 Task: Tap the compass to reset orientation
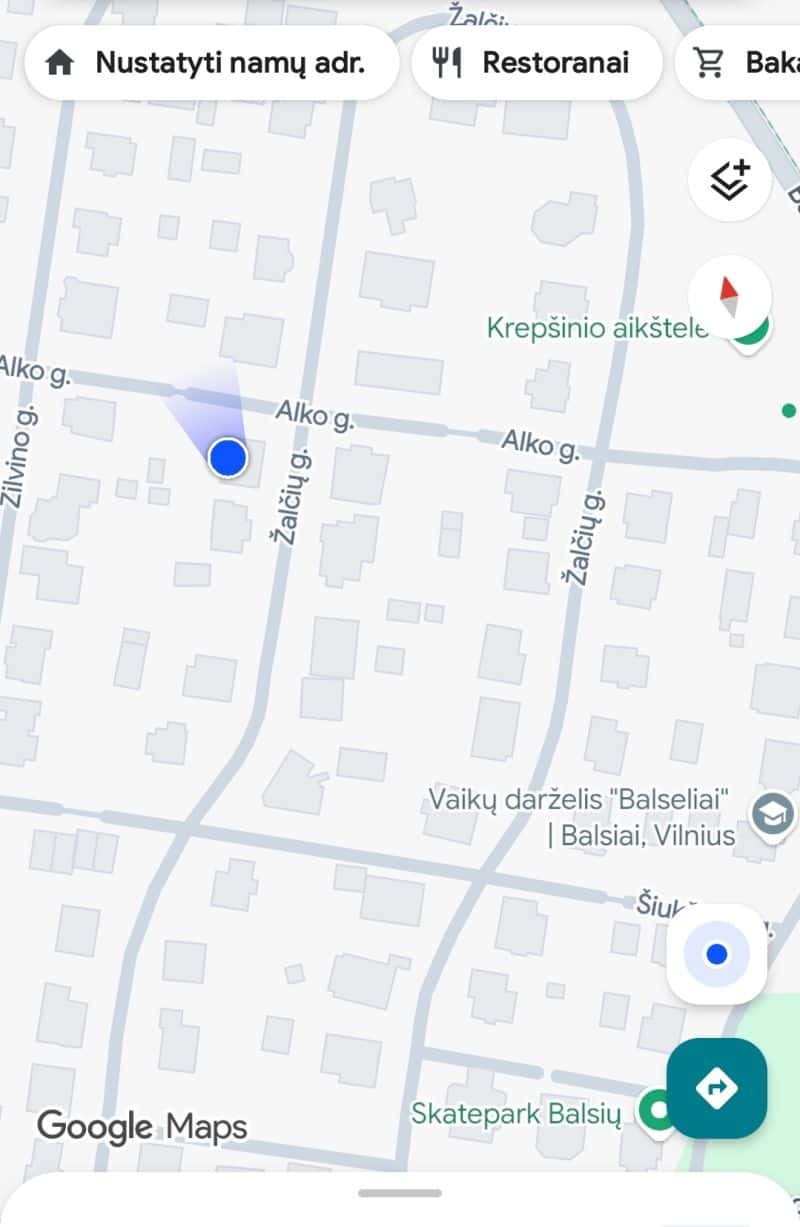730,296
